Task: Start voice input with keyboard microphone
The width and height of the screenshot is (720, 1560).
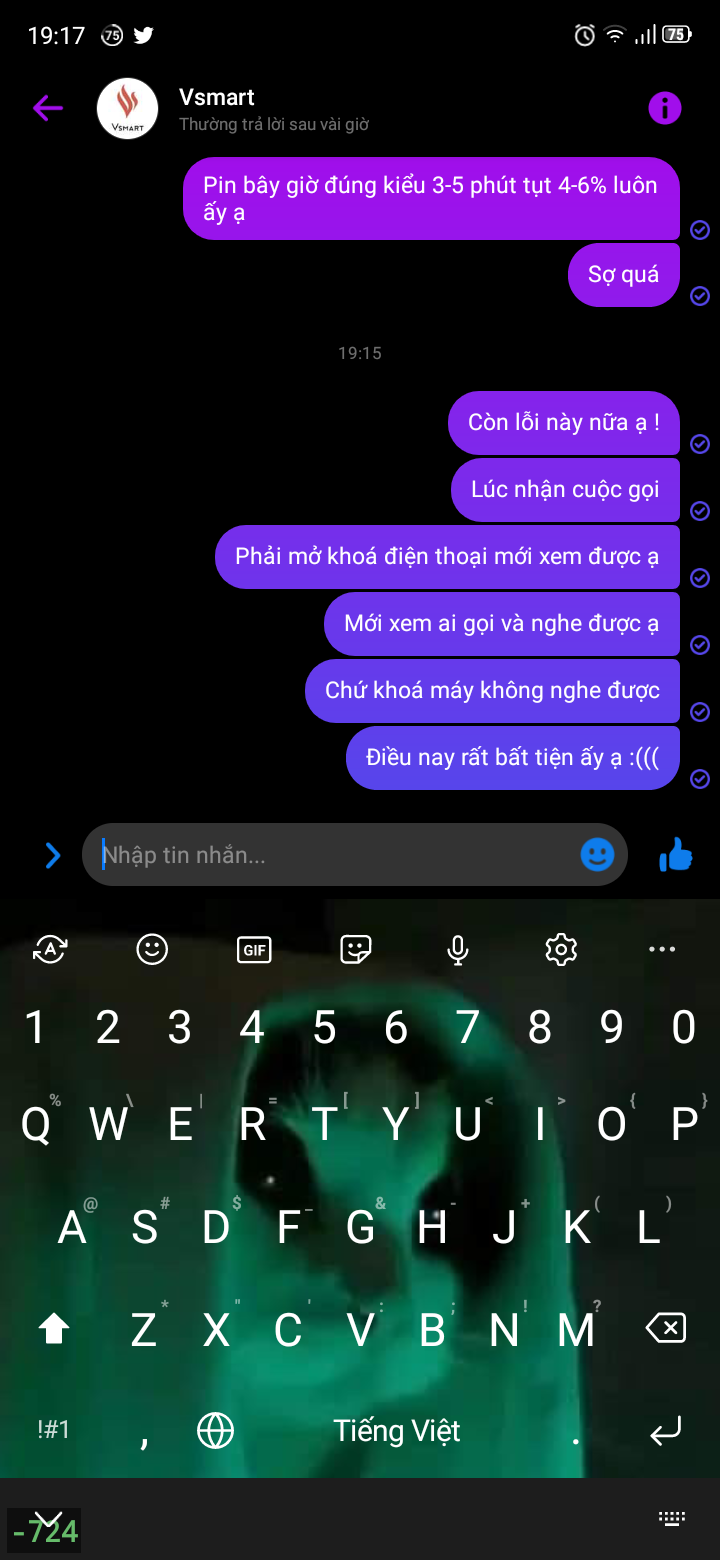Action: click(x=458, y=950)
